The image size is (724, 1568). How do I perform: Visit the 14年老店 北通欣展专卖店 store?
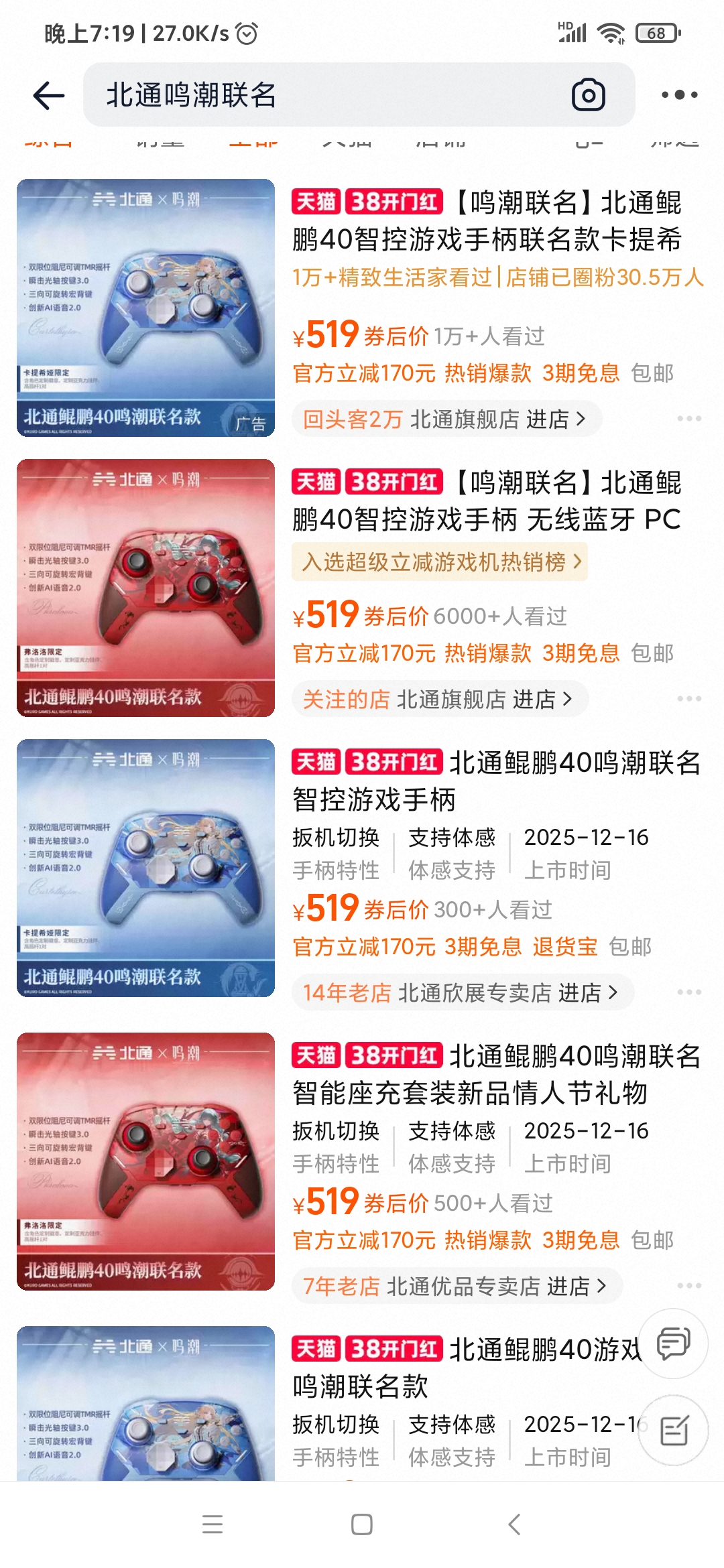(462, 993)
